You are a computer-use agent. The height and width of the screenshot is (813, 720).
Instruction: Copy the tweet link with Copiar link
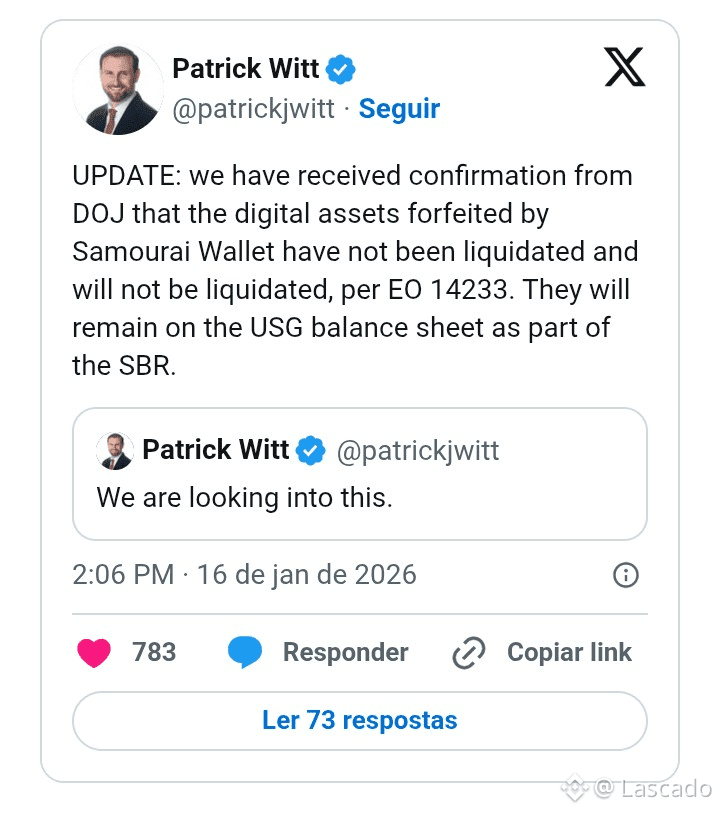pyautogui.click(x=543, y=653)
